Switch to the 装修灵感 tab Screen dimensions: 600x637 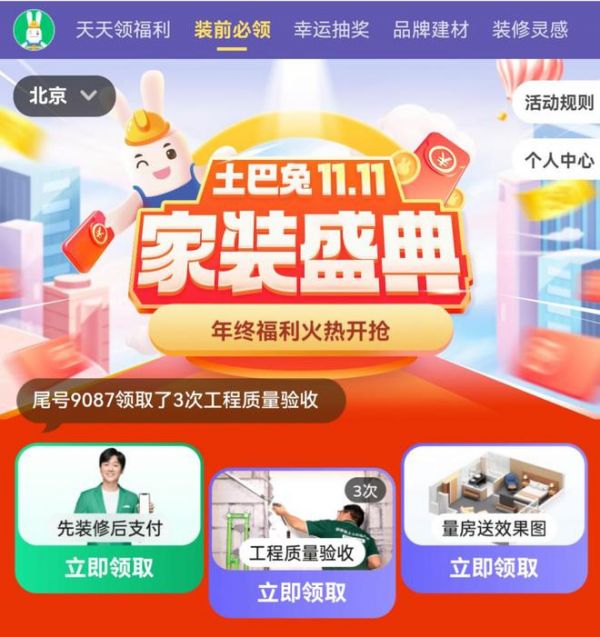(530, 28)
